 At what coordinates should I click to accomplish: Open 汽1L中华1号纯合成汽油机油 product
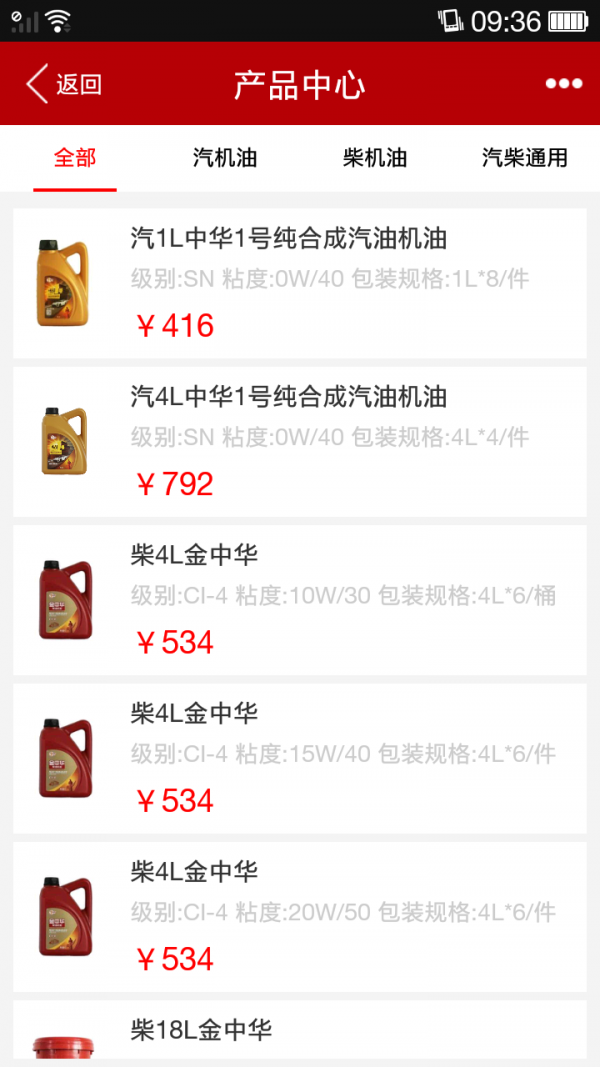(300, 283)
